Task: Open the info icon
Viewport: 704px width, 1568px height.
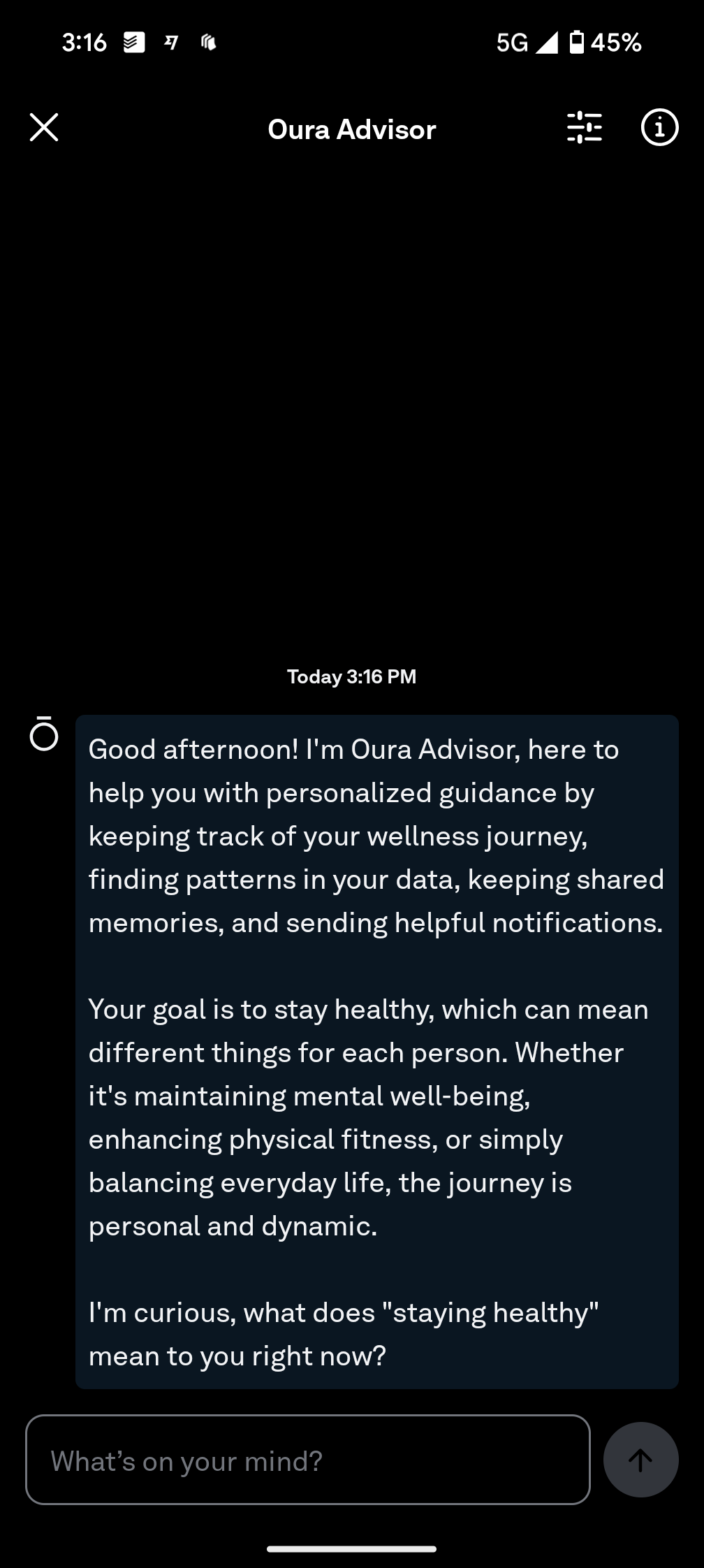Action: (x=659, y=128)
